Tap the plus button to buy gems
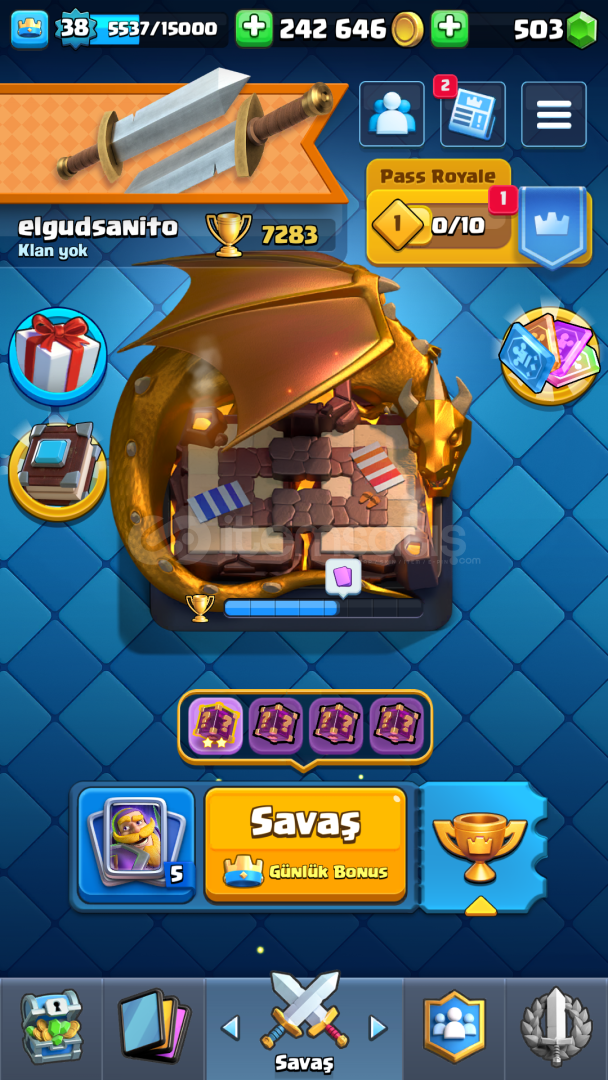 point(449,28)
